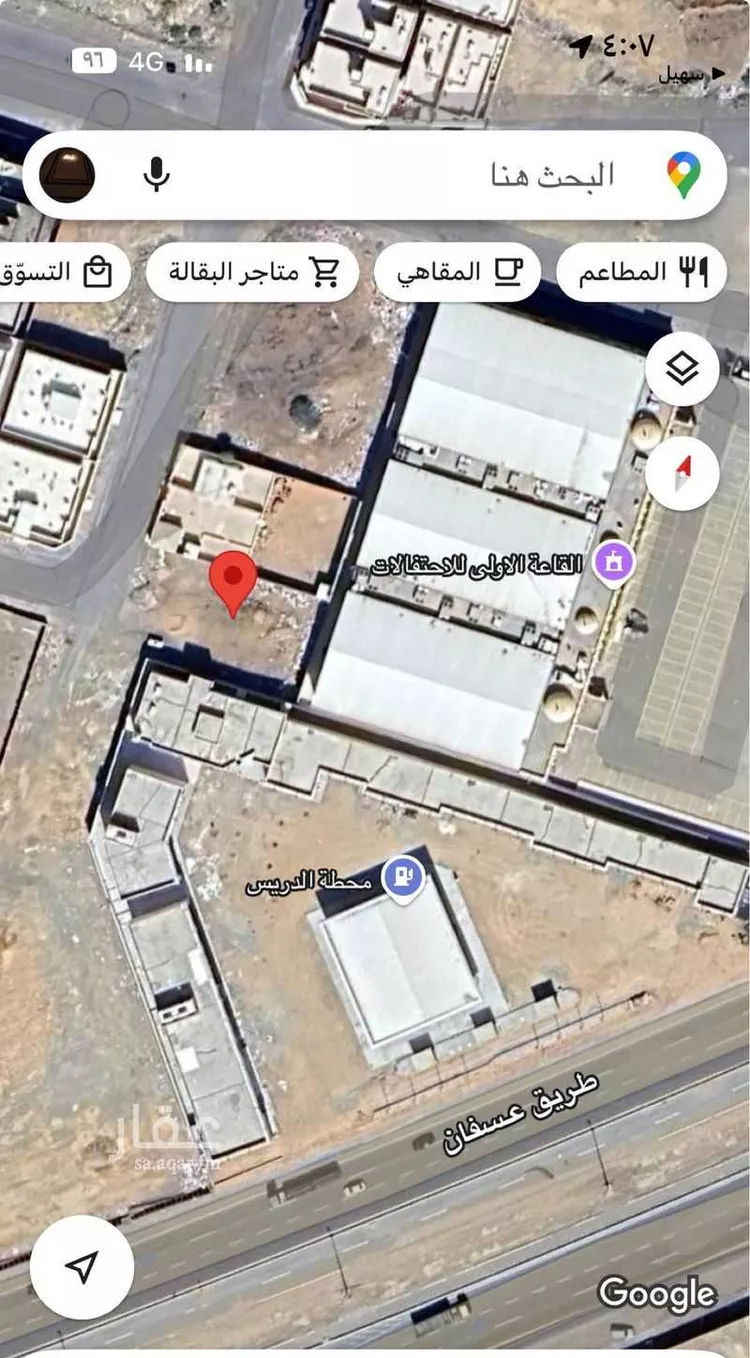The image size is (750, 1358).
Task: Tap the compass to reset north
Action: [682, 474]
